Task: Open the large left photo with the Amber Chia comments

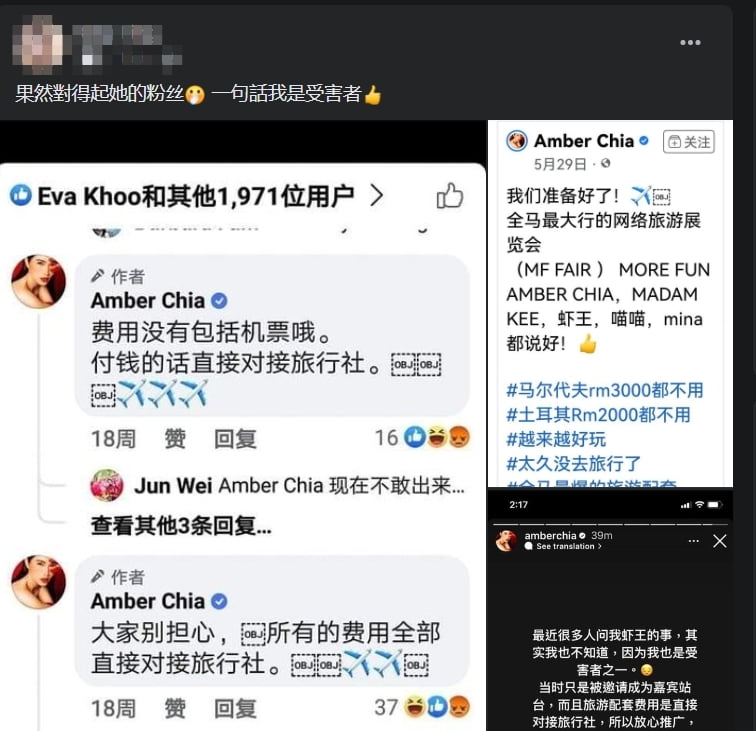Action: (243, 440)
